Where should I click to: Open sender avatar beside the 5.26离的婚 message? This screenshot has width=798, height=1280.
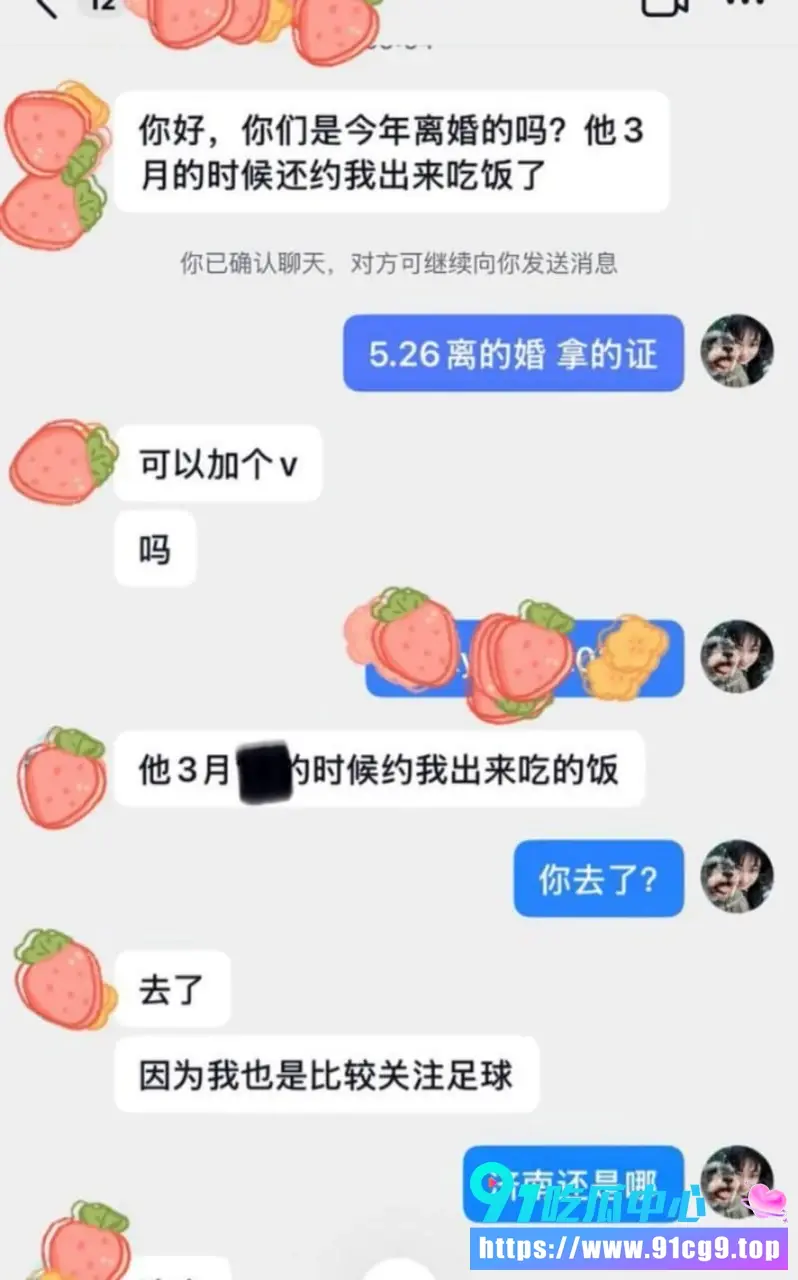737,351
